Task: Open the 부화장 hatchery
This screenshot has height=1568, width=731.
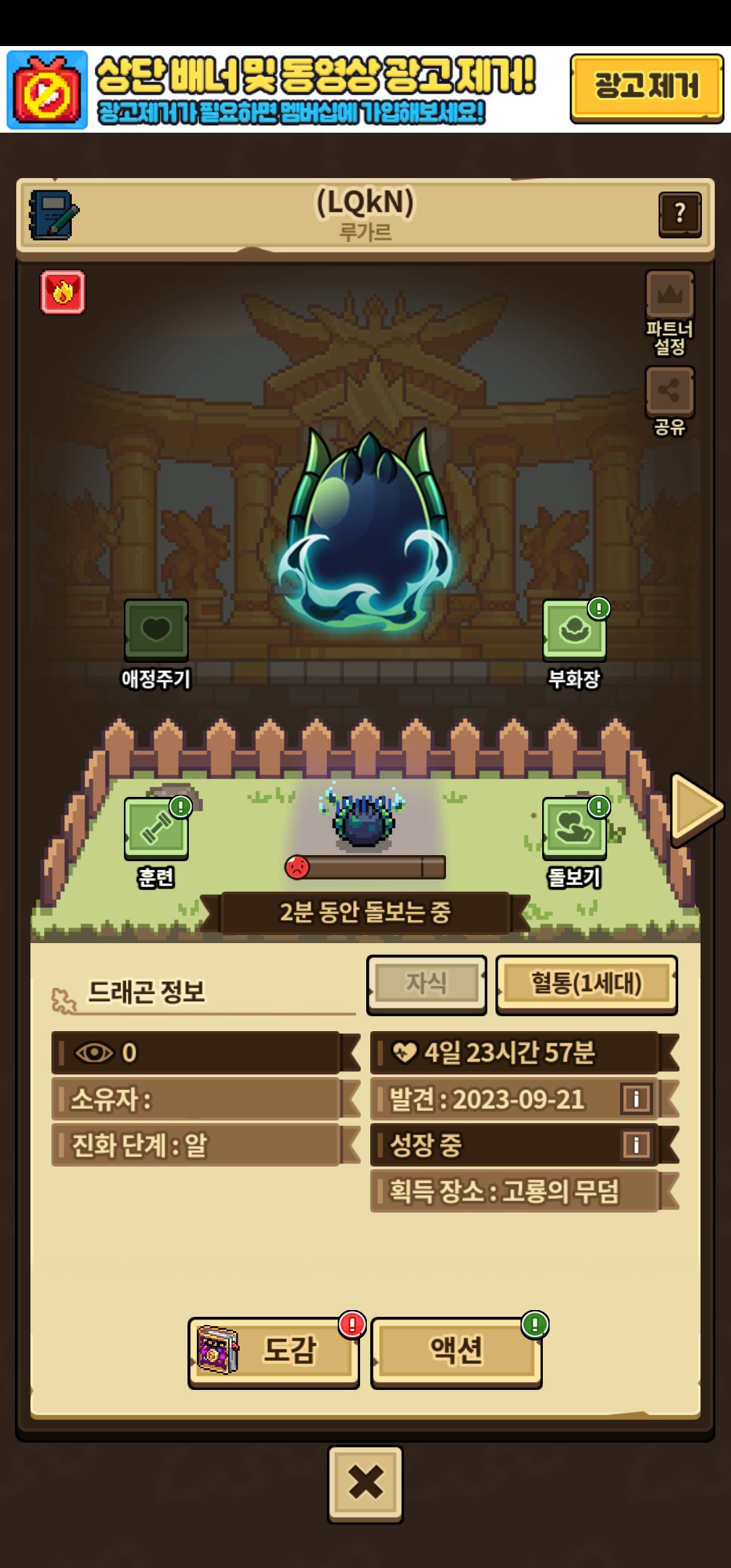Action: point(574,630)
